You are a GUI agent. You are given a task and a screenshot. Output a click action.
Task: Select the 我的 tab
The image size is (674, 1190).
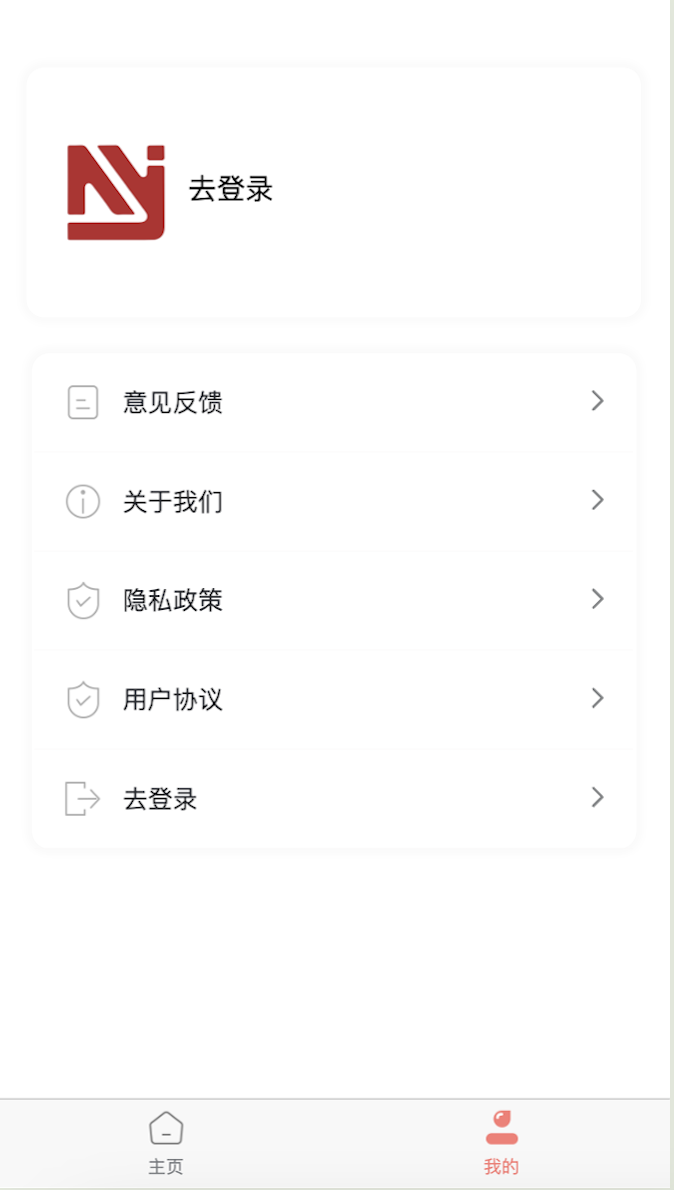pyautogui.click(x=501, y=1143)
